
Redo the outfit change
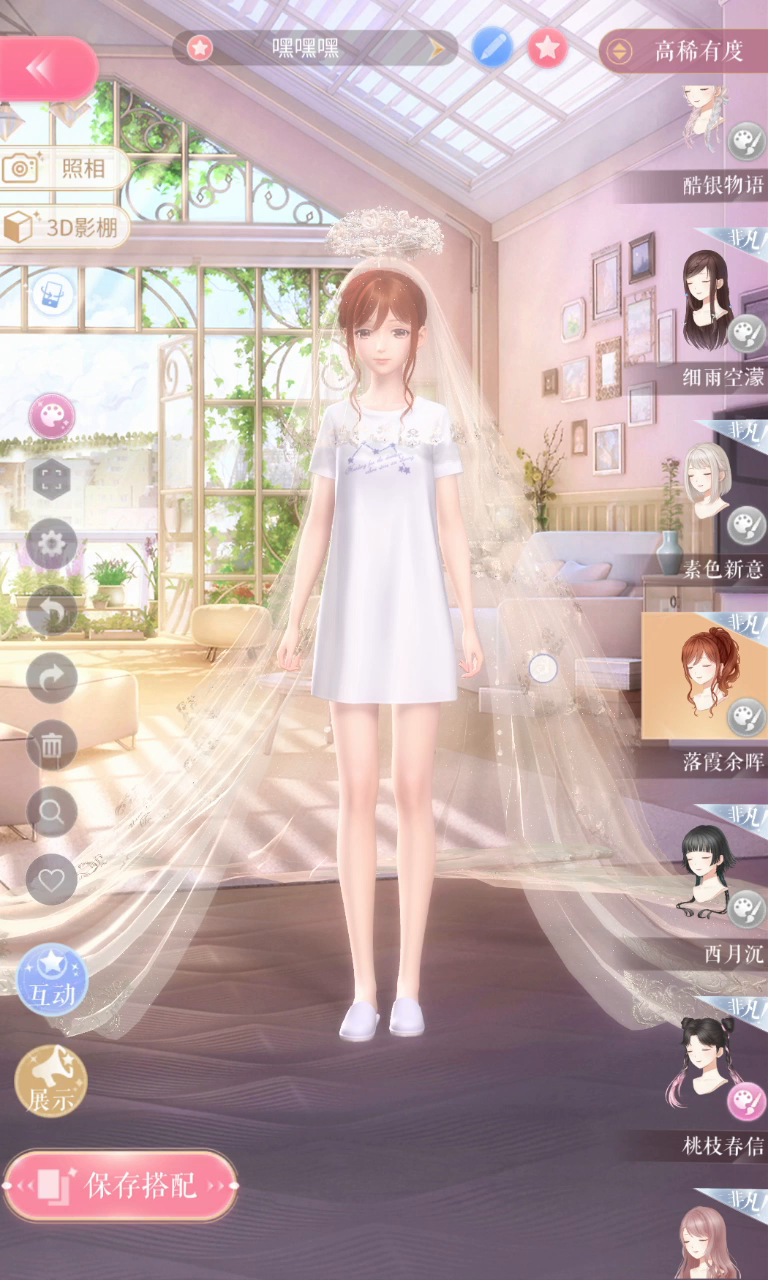(x=51, y=678)
